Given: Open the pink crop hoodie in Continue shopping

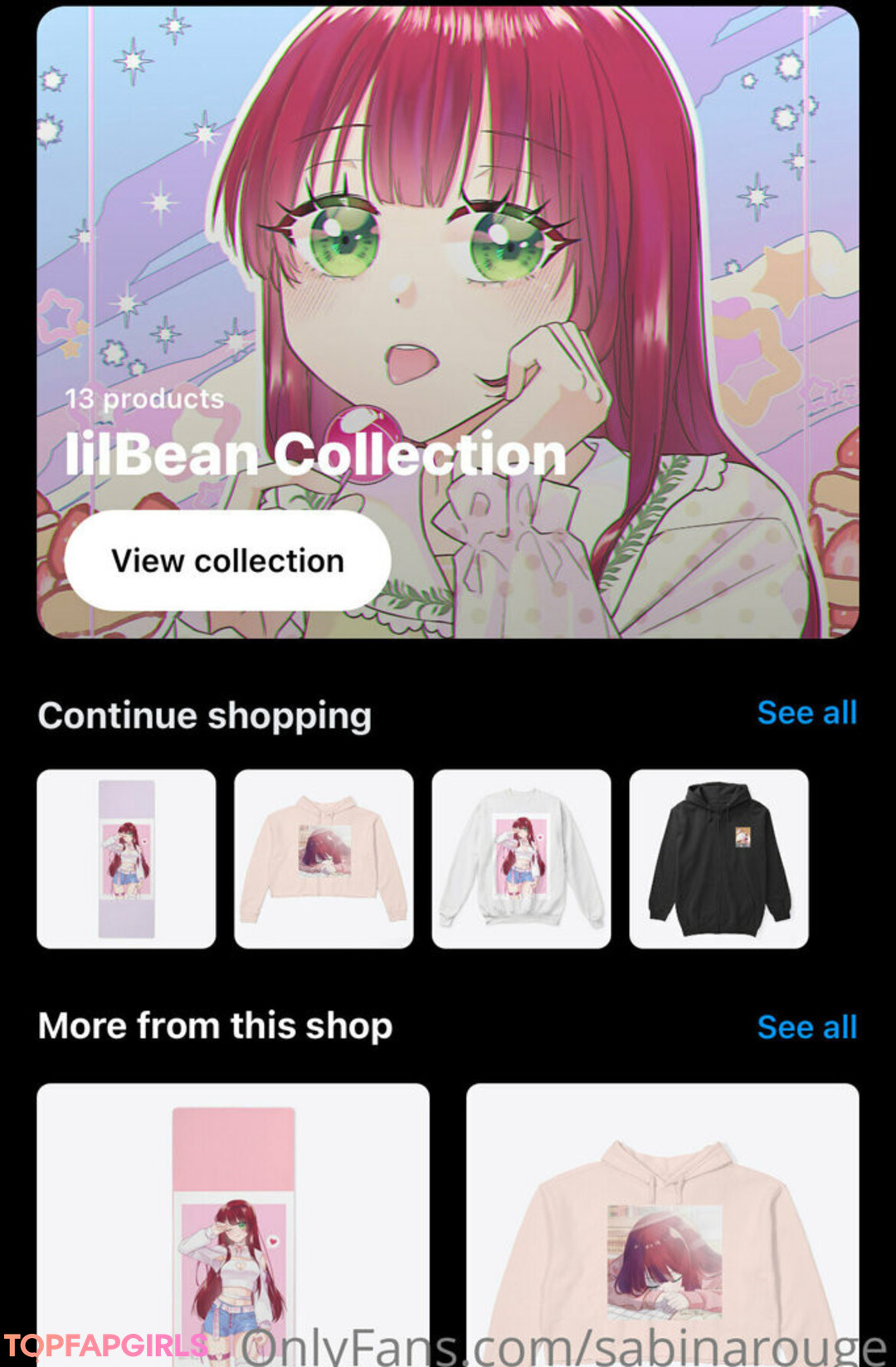Looking at the screenshot, I should pos(324,859).
